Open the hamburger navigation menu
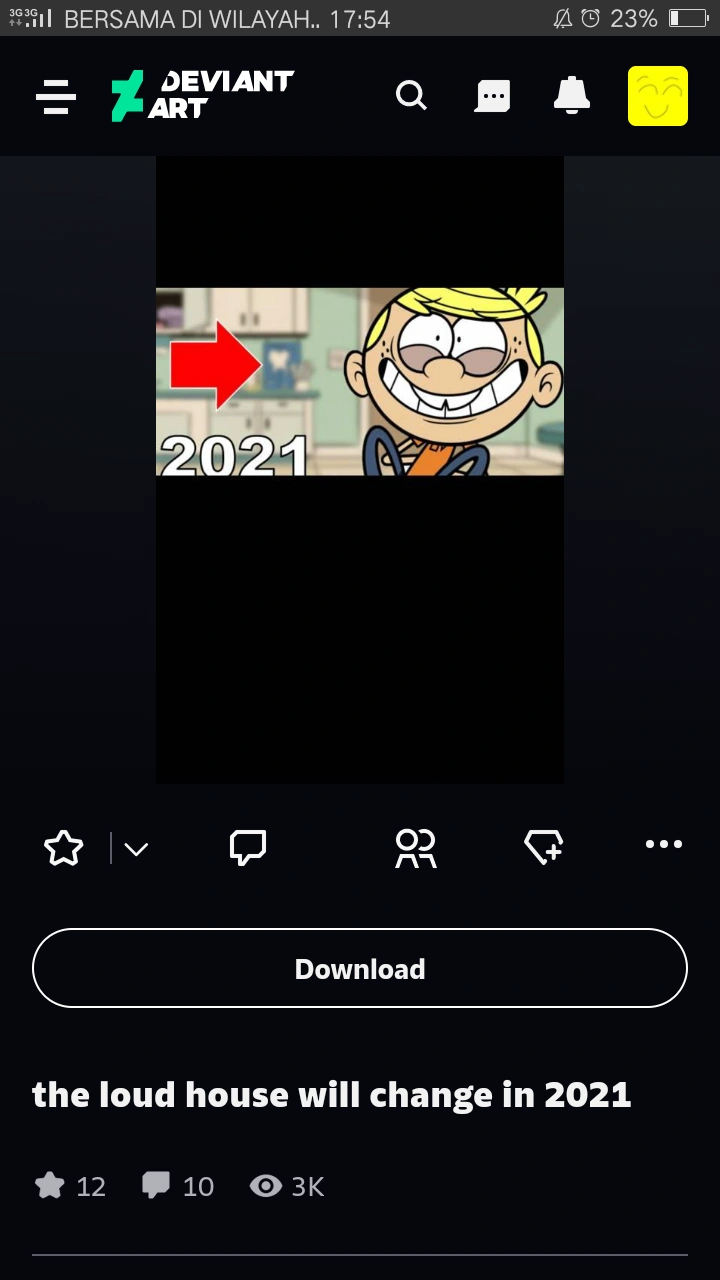 tap(56, 96)
